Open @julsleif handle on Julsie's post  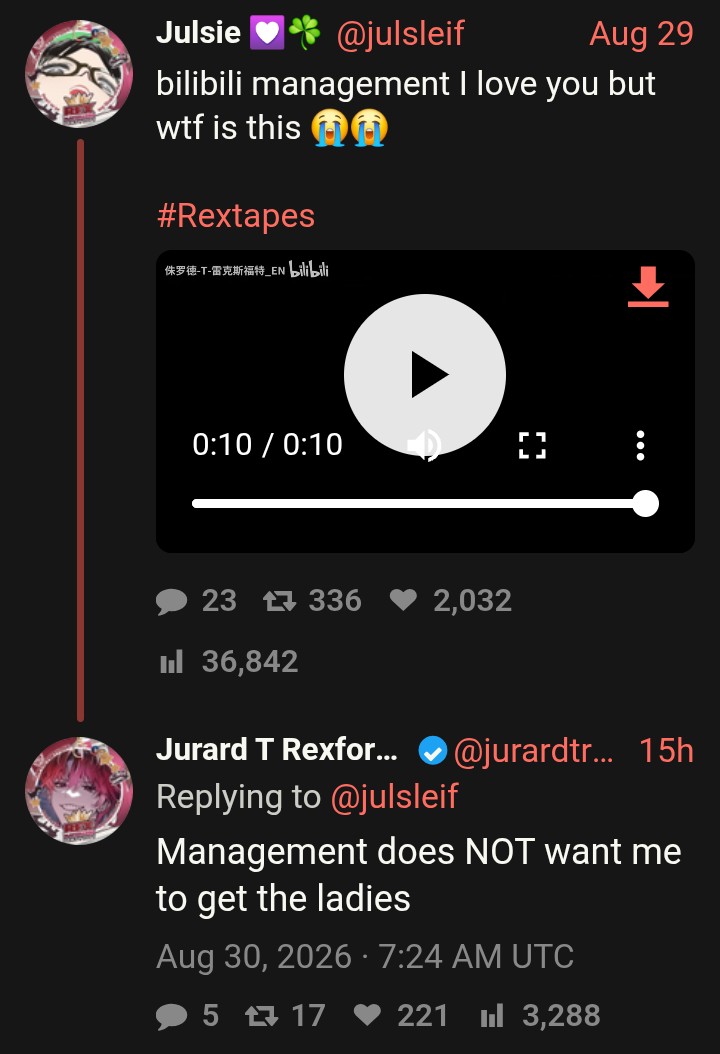399,34
